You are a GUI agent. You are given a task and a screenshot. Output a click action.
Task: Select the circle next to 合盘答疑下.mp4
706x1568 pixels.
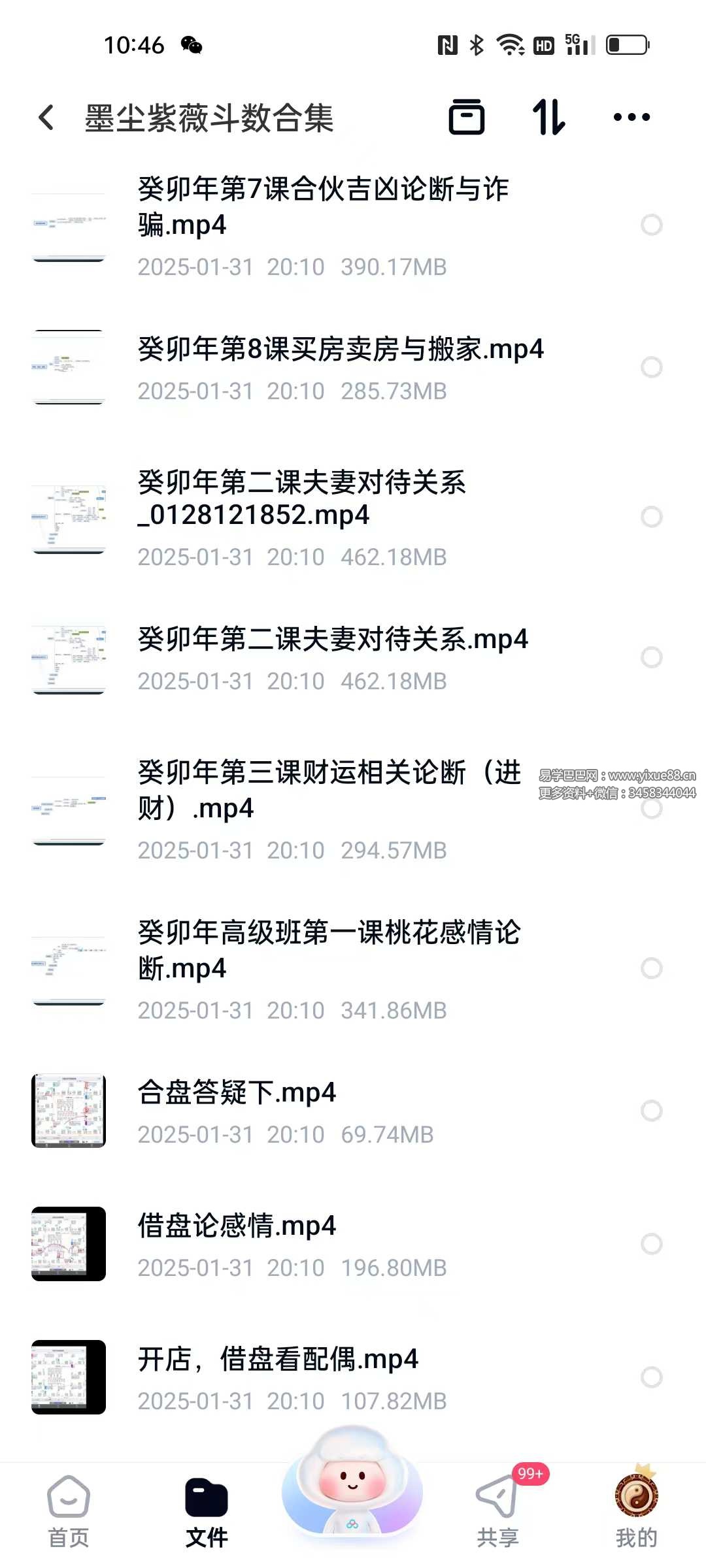pos(651,1111)
